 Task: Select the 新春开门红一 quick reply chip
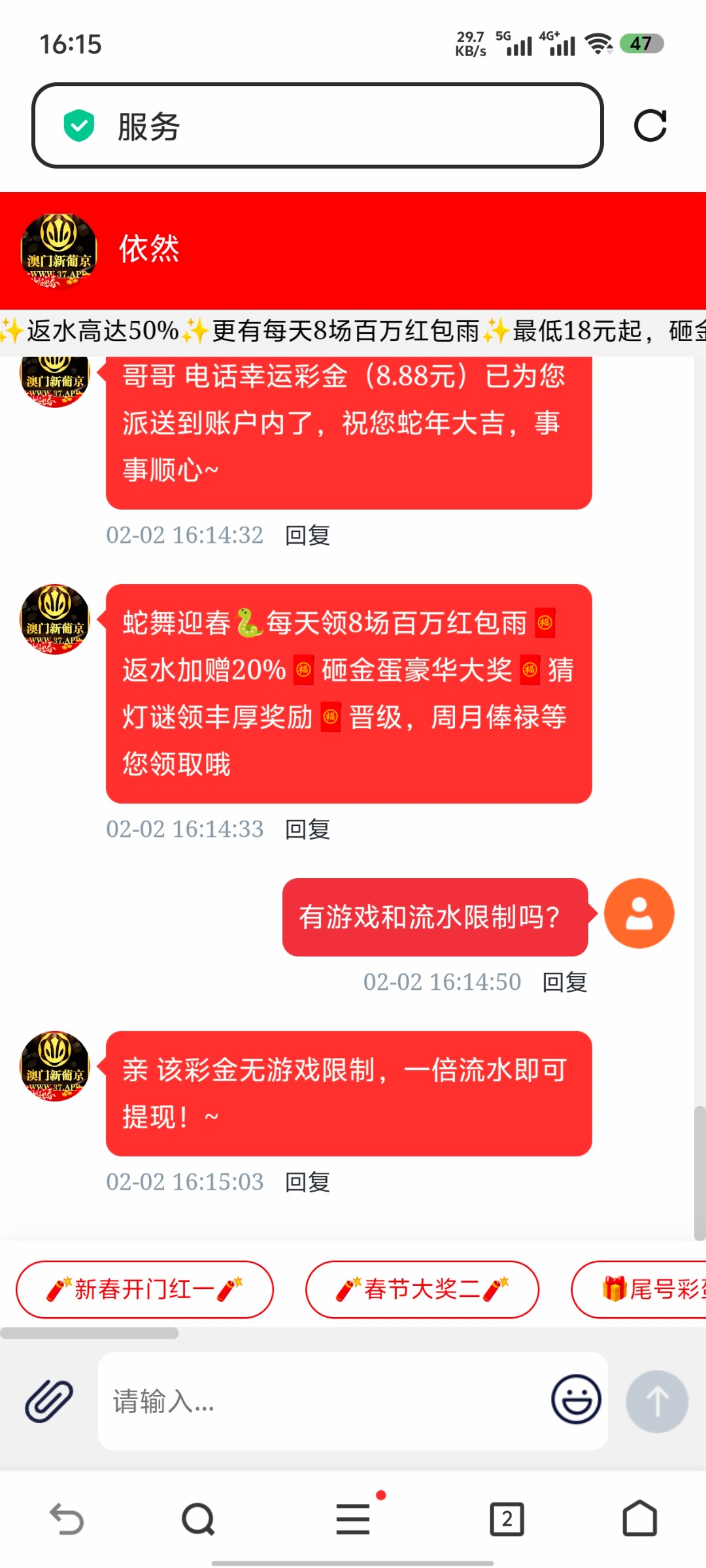pos(144,1290)
